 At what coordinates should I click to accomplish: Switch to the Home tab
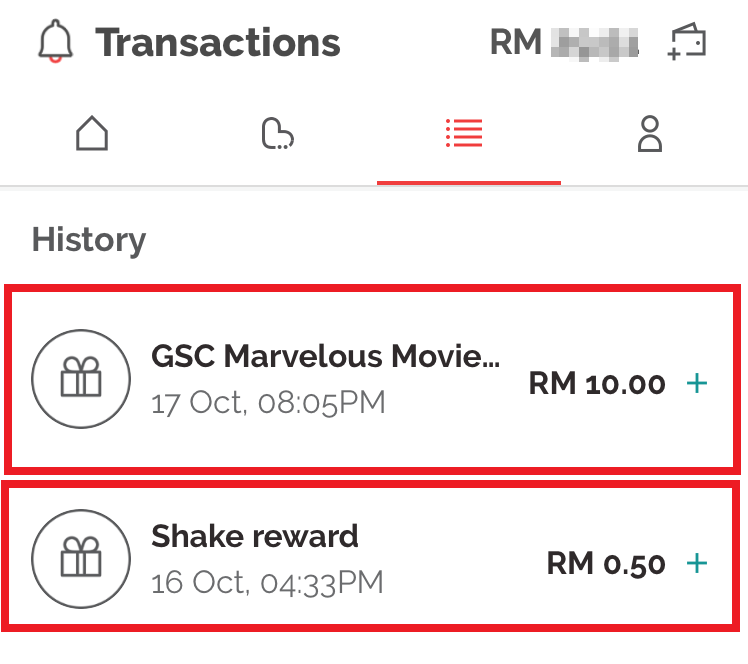[92, 134]
